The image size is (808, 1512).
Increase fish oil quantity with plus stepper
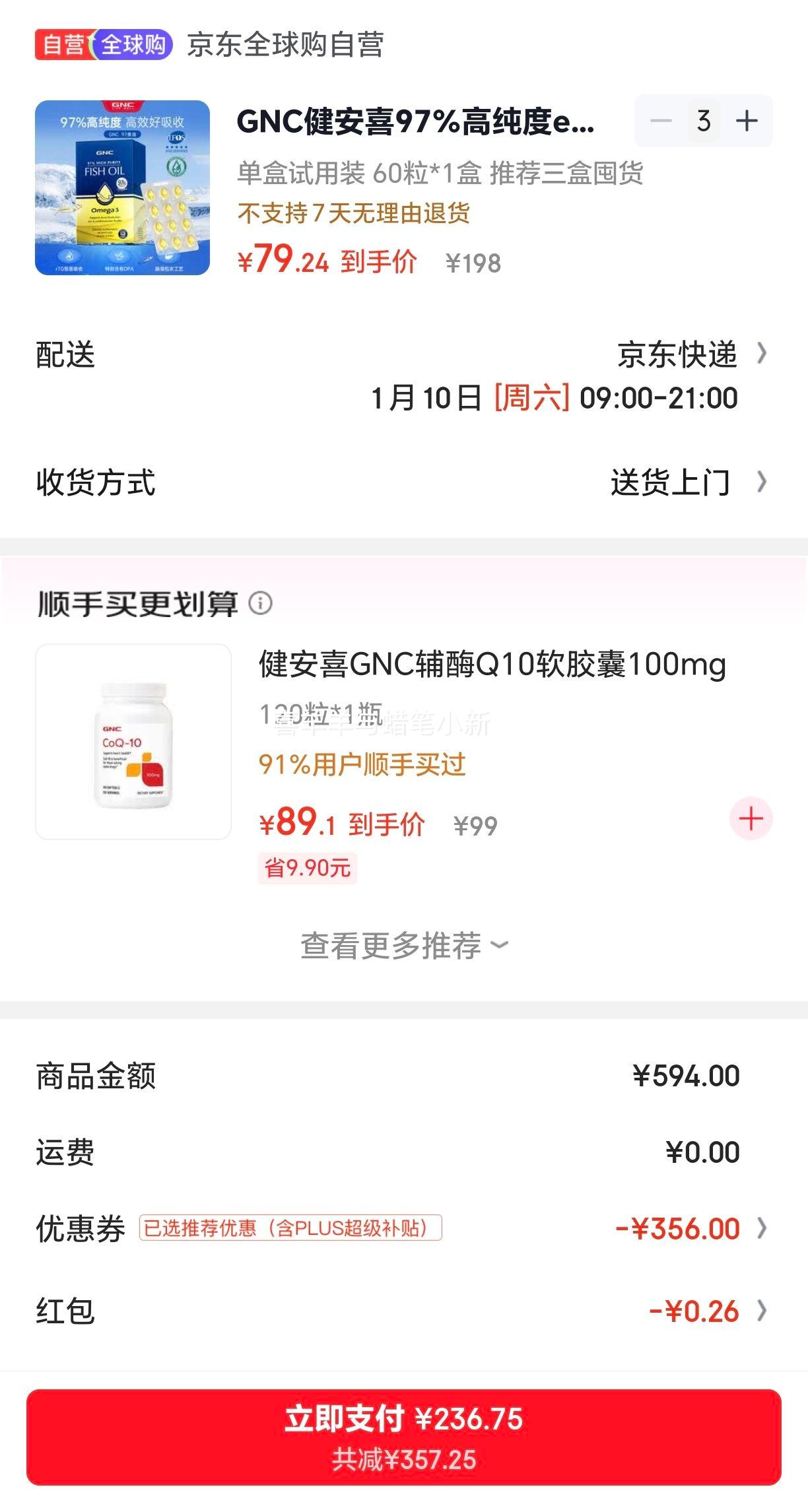[747, 121]
